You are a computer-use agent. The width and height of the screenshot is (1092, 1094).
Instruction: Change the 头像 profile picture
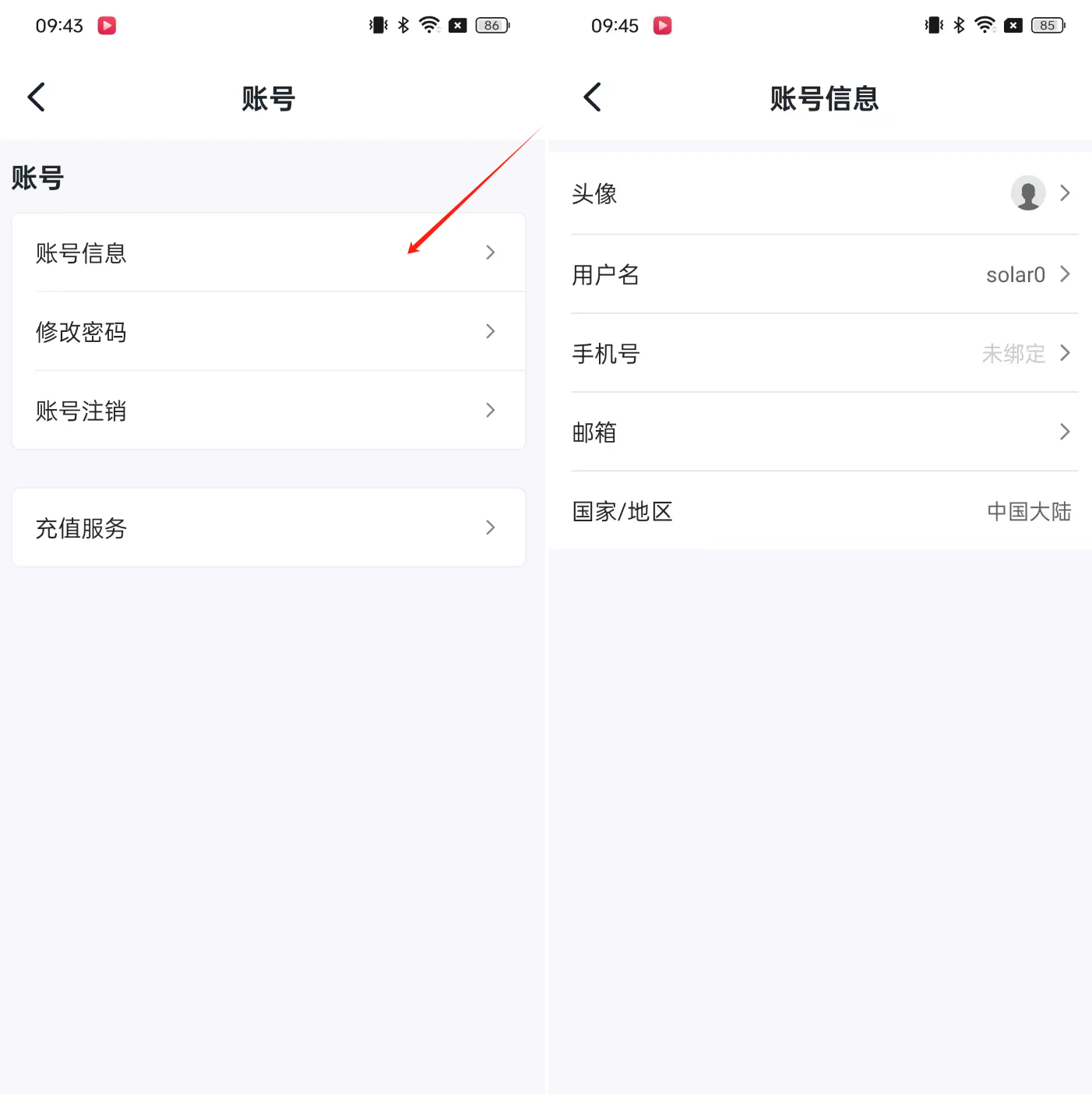pos(822,193)
